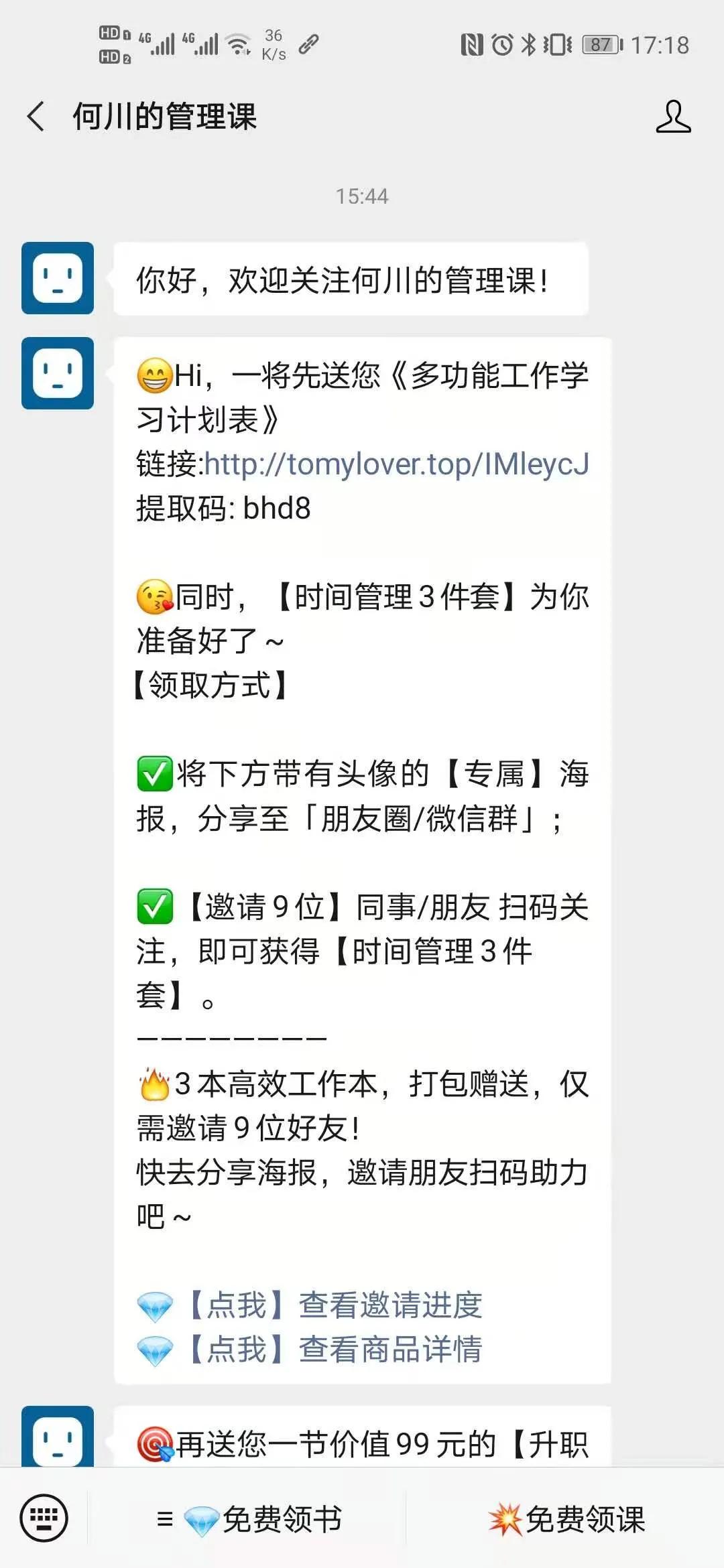This screenshot has height=1568, width=724.
Task: Tap the alarm clock icon in the status bar
Action: click(503, 44)
